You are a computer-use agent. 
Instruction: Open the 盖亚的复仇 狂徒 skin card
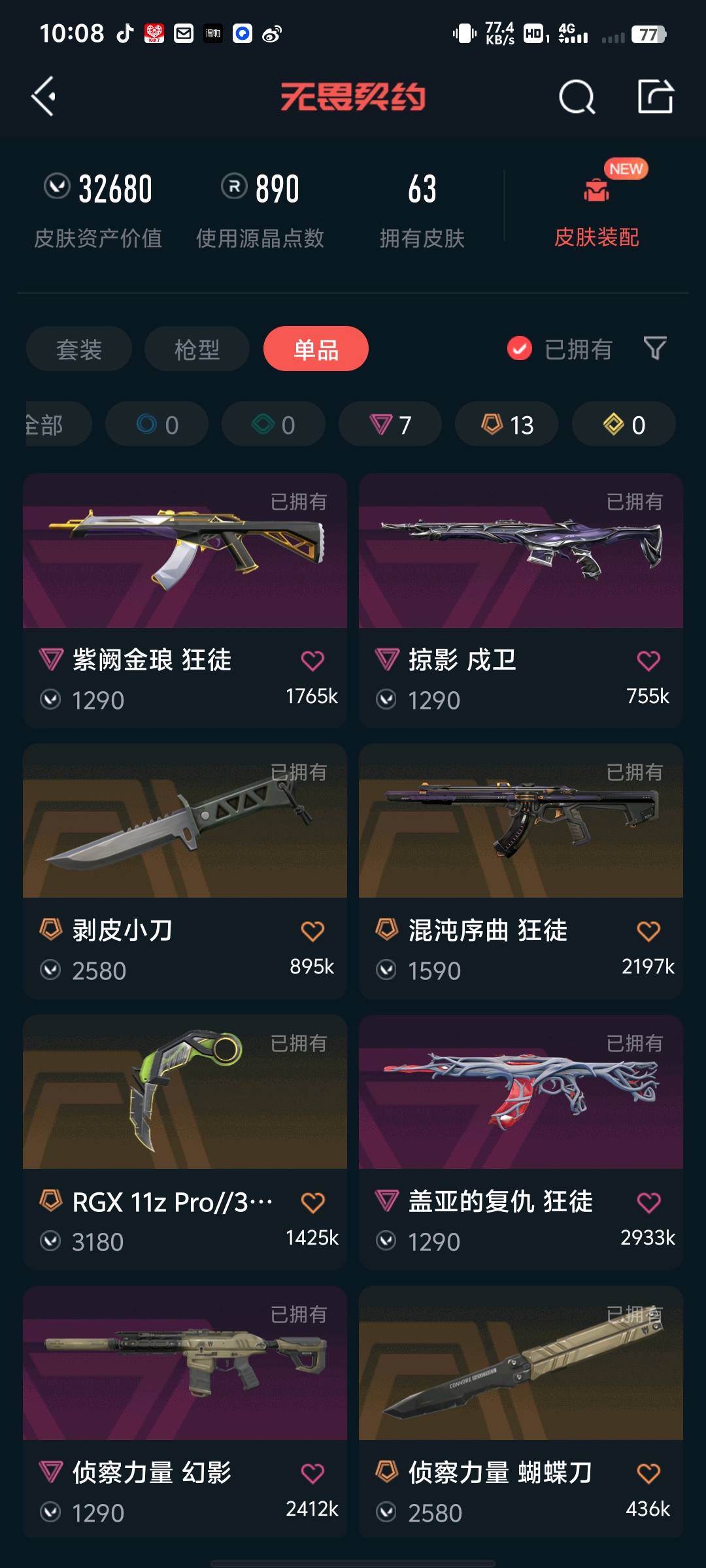coord(521,1141)
